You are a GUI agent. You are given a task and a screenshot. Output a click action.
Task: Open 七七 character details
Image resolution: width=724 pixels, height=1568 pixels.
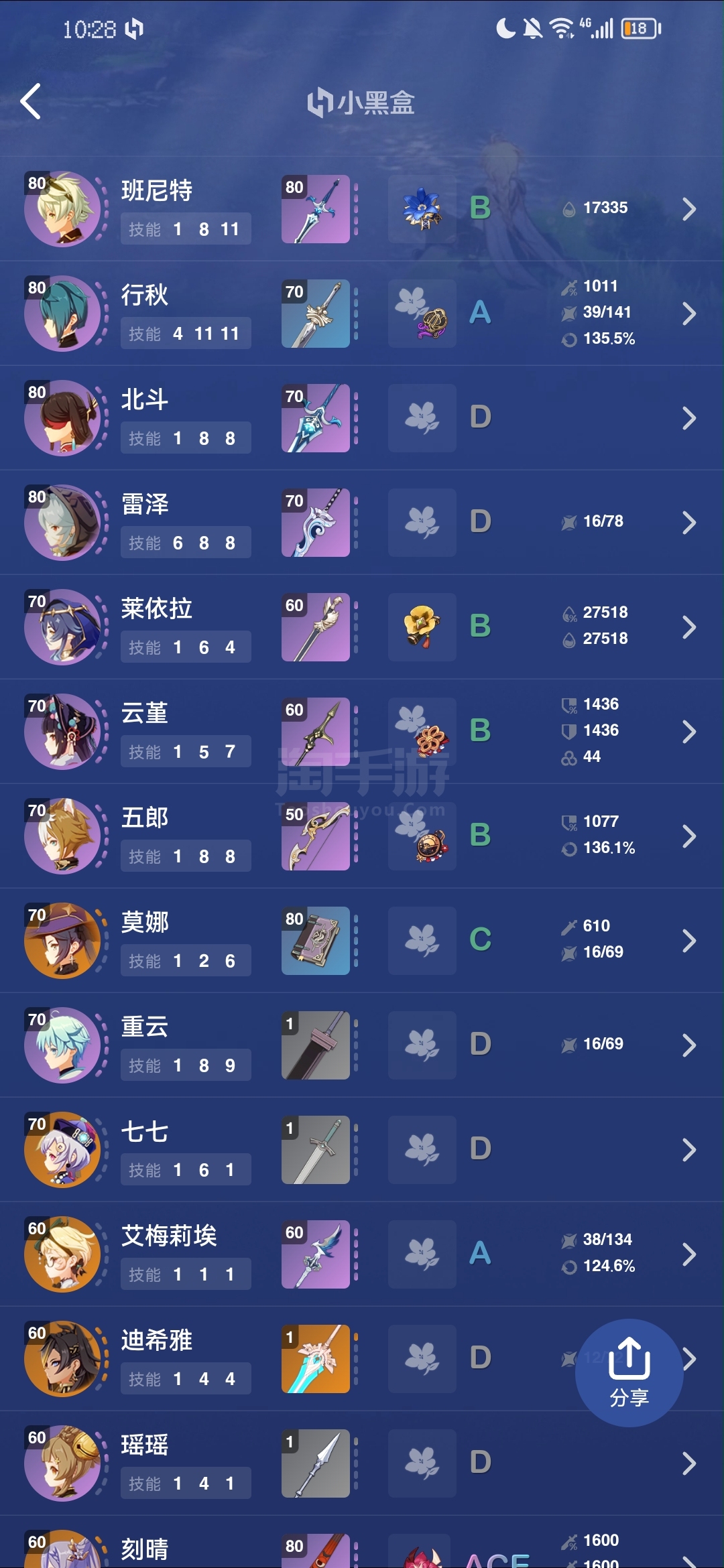click(362, 1150)
